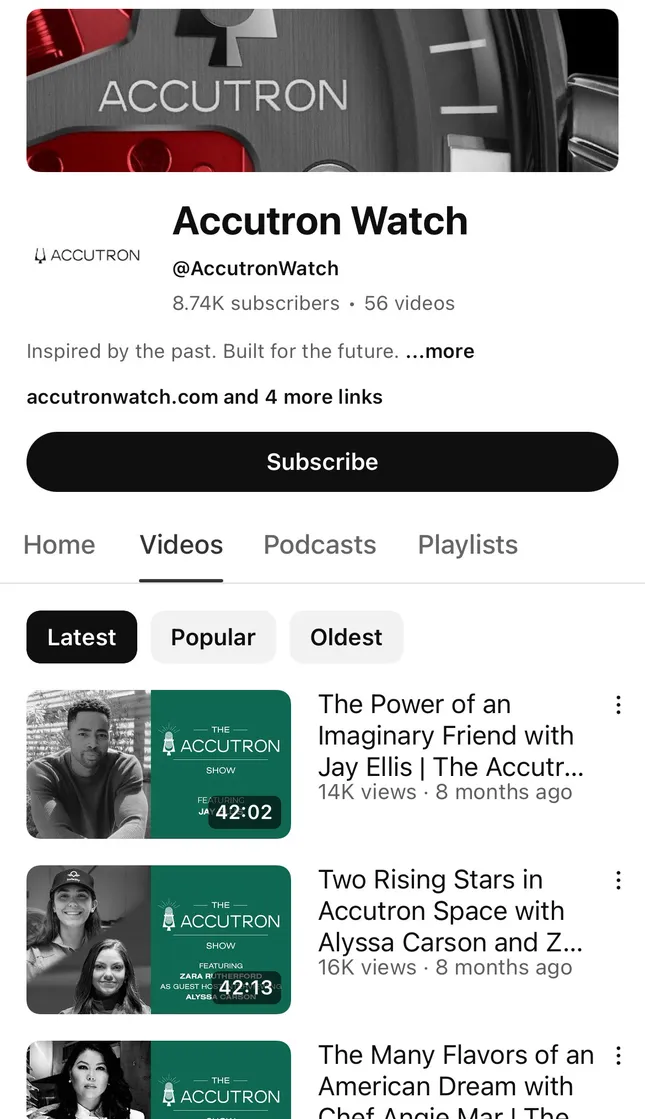Image resolution: width=645 pixels, height=1119 pixels.
Task: Sort videos by Oldest
Action: (x=346, y=637)
